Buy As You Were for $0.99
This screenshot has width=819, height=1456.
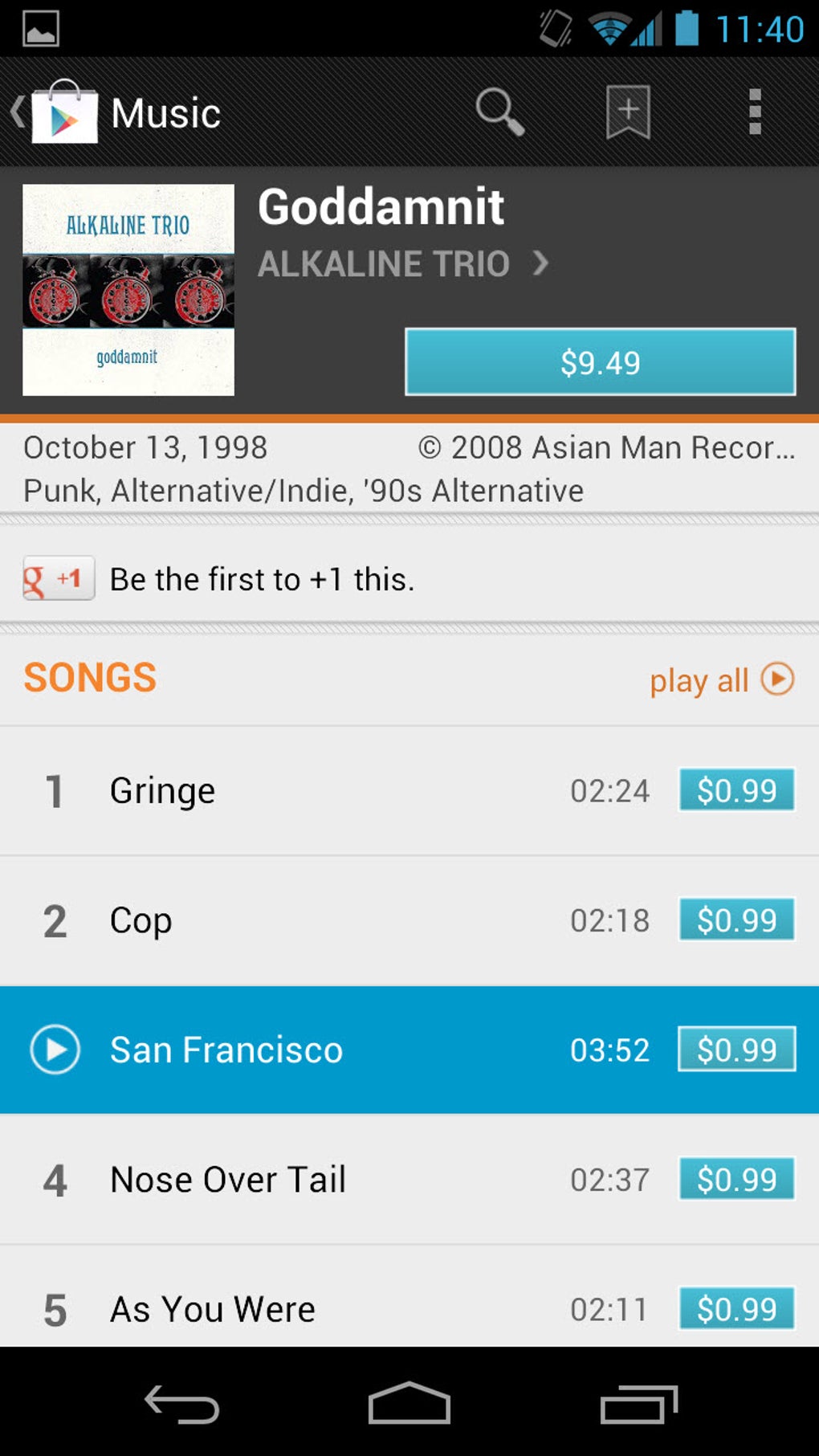(736, 1308)
